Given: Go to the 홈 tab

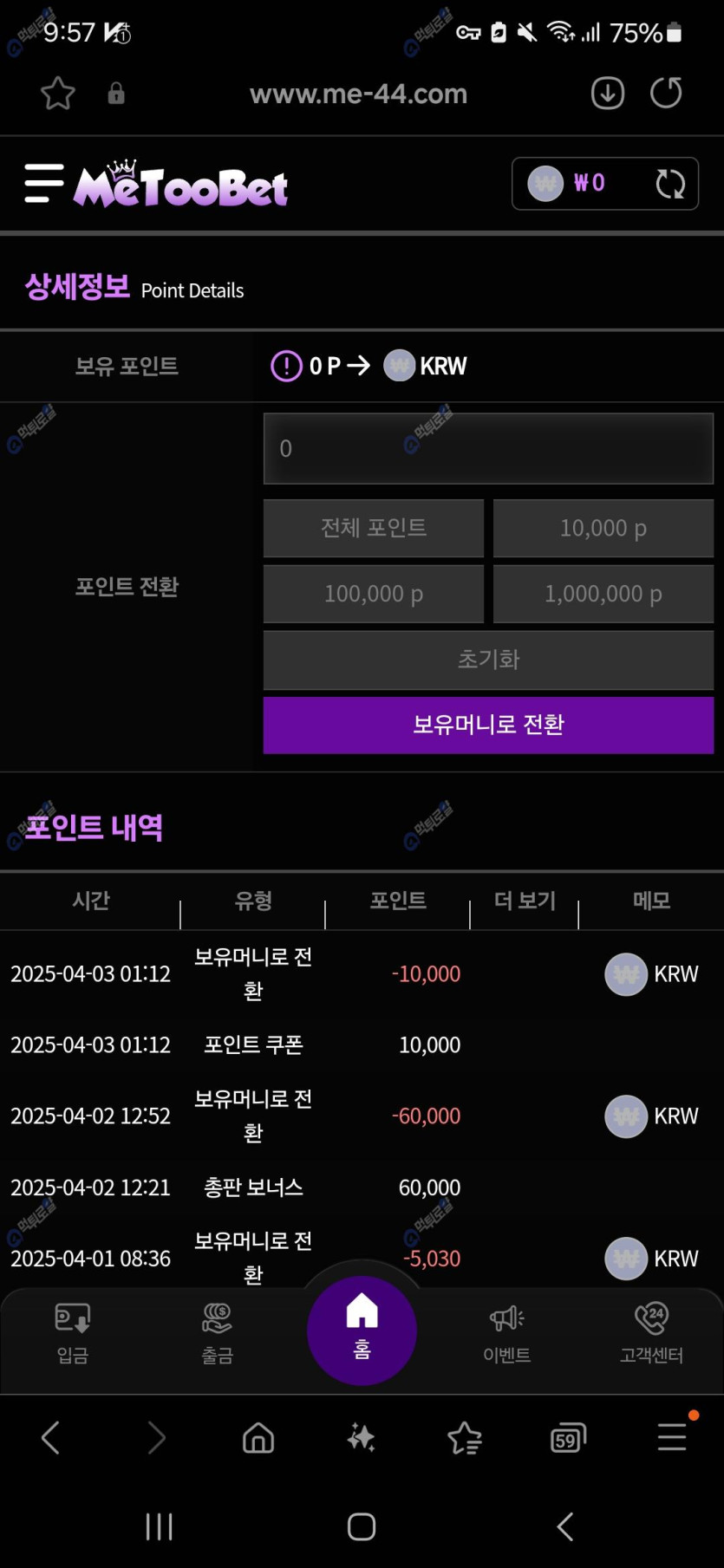Looking at the screenshot, I should (362, 1329).
